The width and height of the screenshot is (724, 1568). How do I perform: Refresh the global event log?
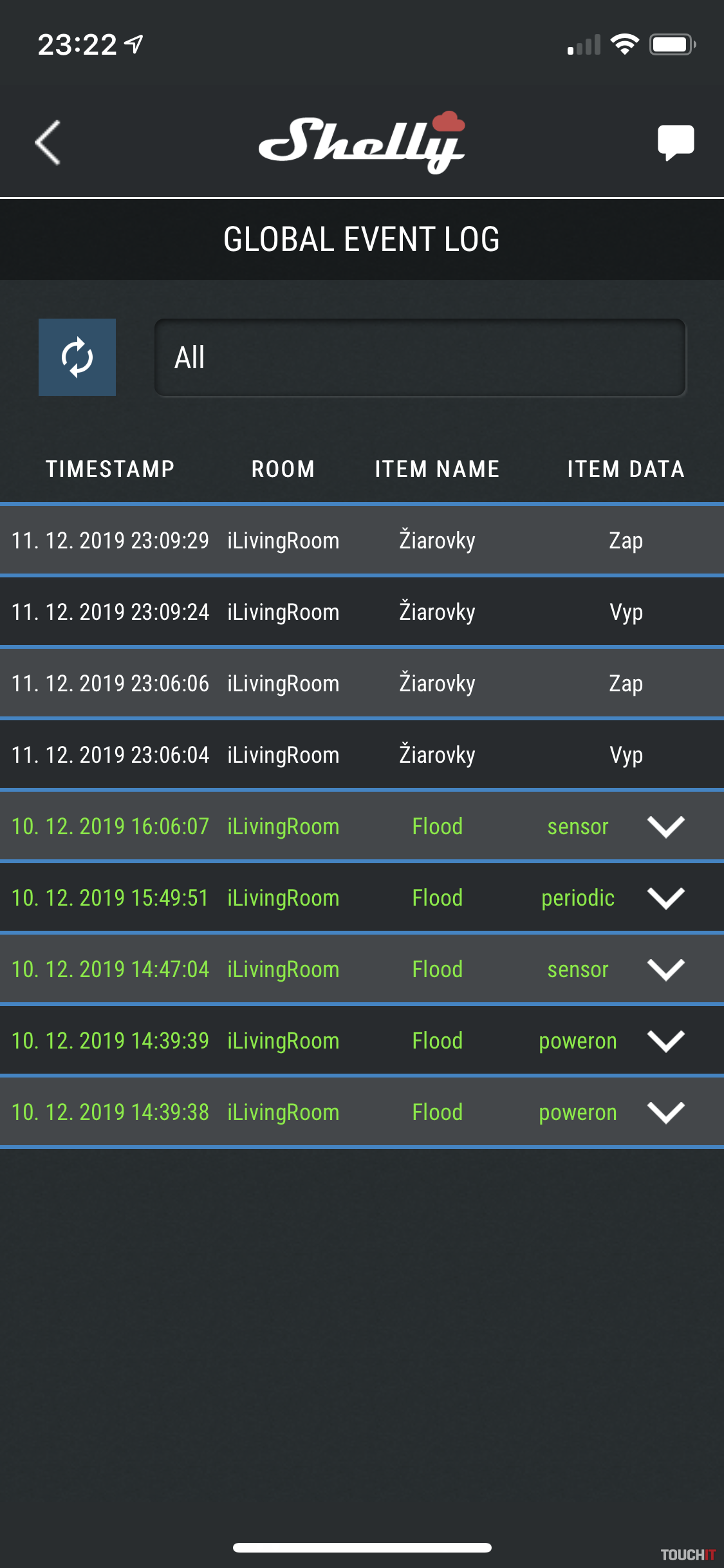click(x=77, y=357)
